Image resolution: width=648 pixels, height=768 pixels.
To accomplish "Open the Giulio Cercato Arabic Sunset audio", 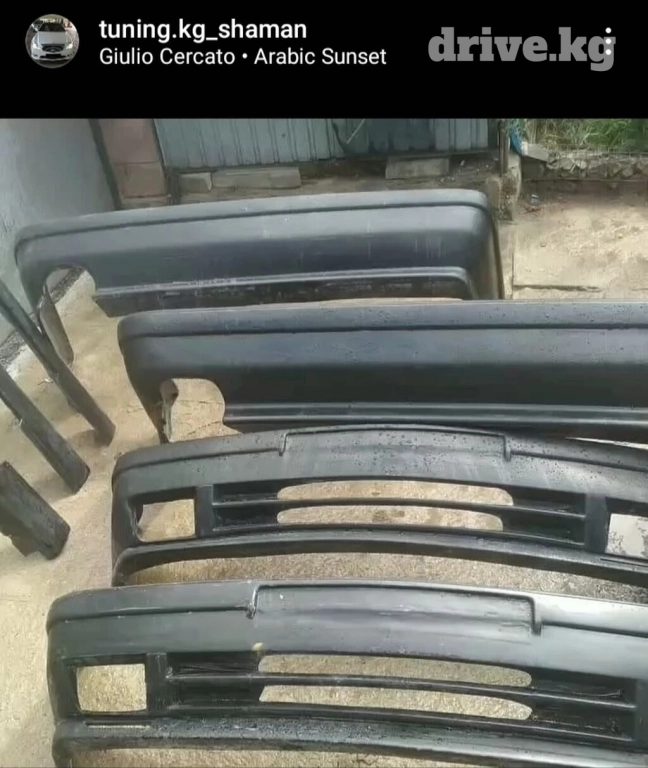I will (x=243, y=56).
